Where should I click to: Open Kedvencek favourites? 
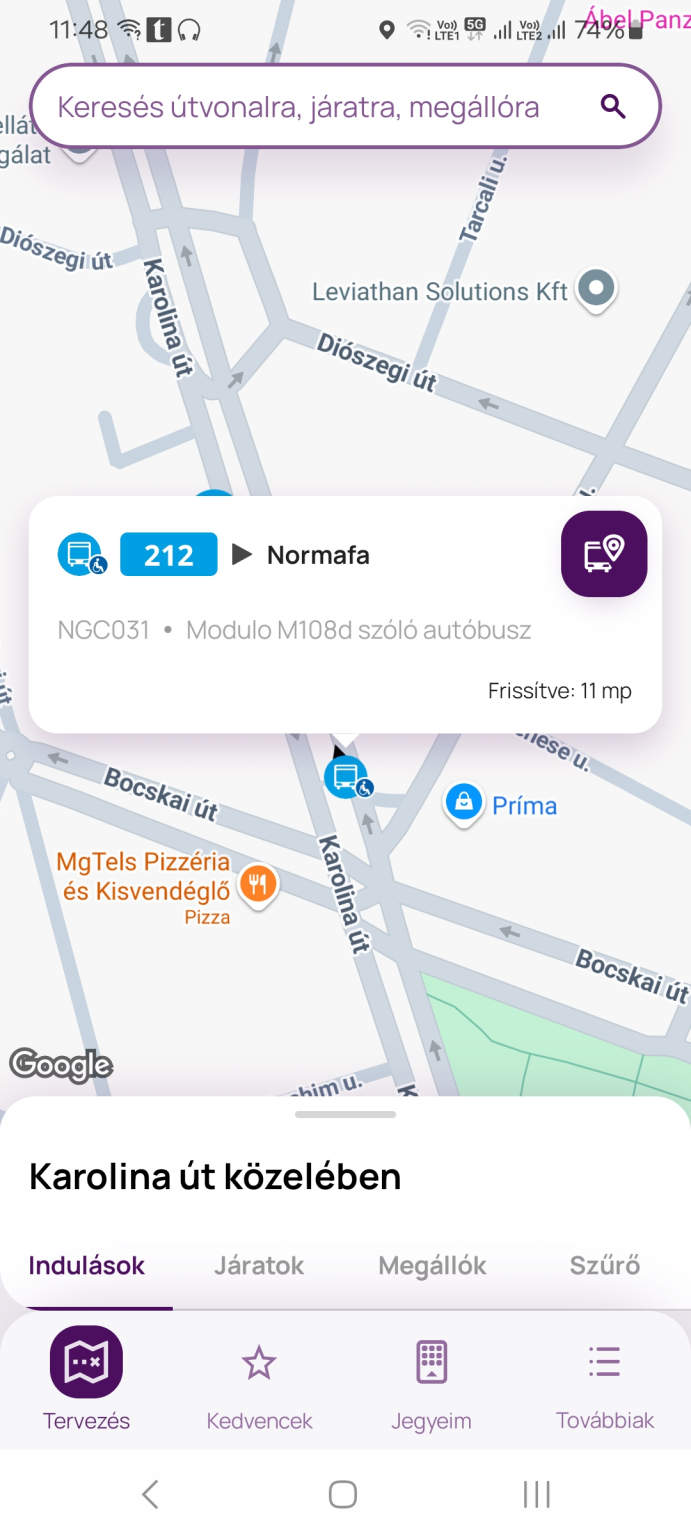coord(259,1380)
